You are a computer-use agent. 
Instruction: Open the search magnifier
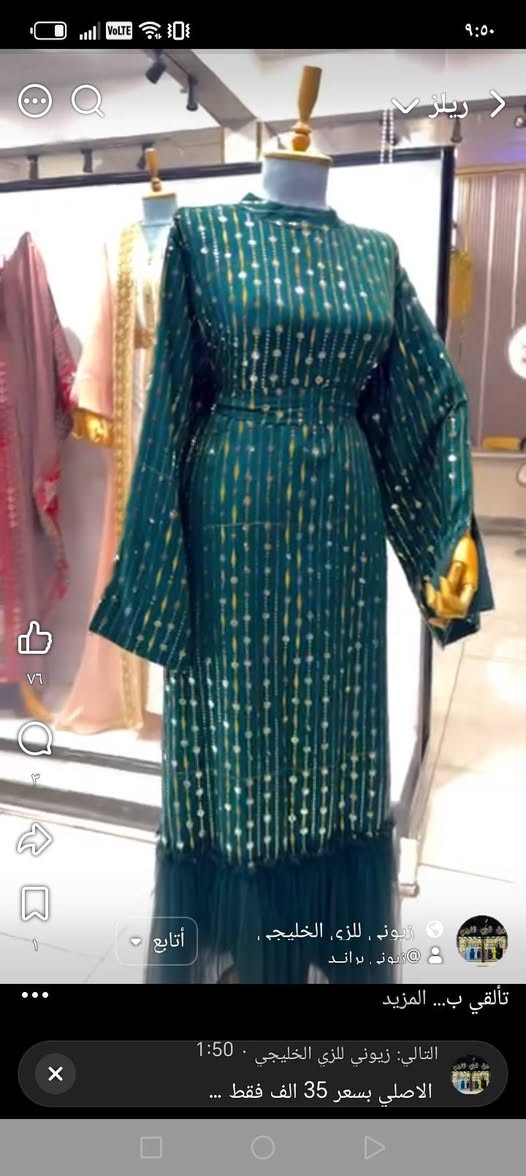click(x=88, y=101)
